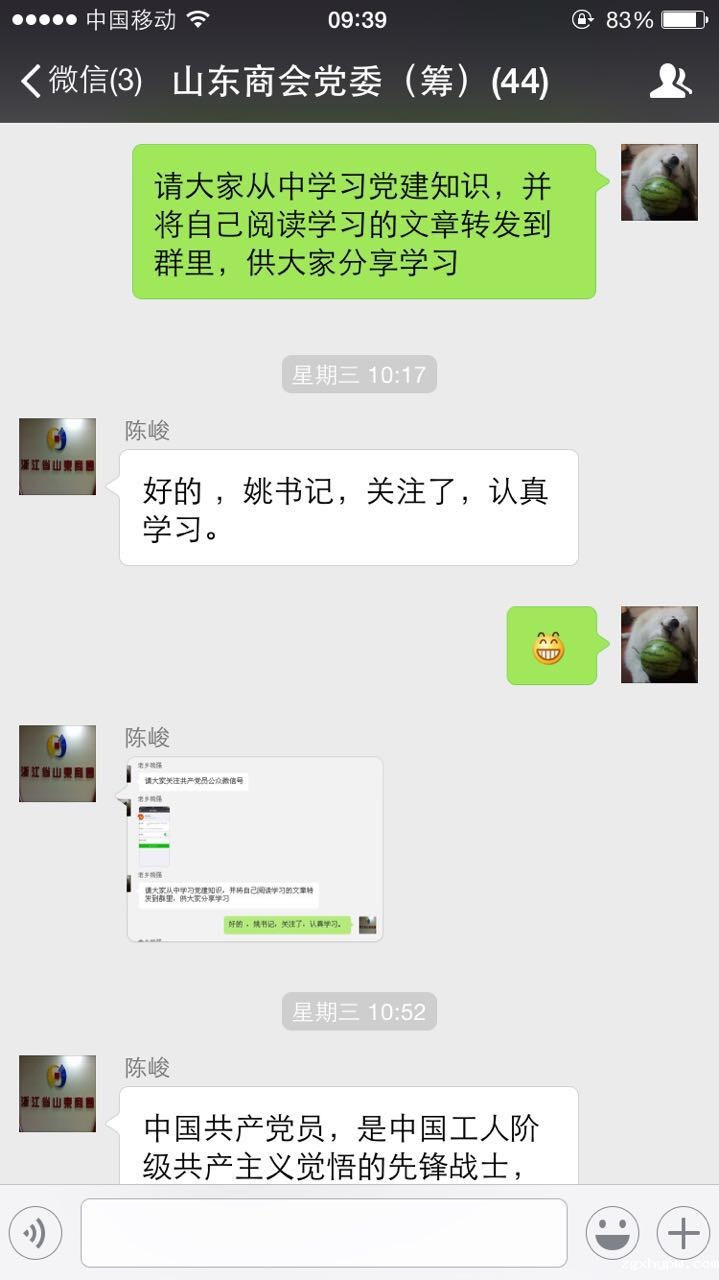Open the plus attachments menu
The image size is (719, 1280).
(x=683, y=1233)
